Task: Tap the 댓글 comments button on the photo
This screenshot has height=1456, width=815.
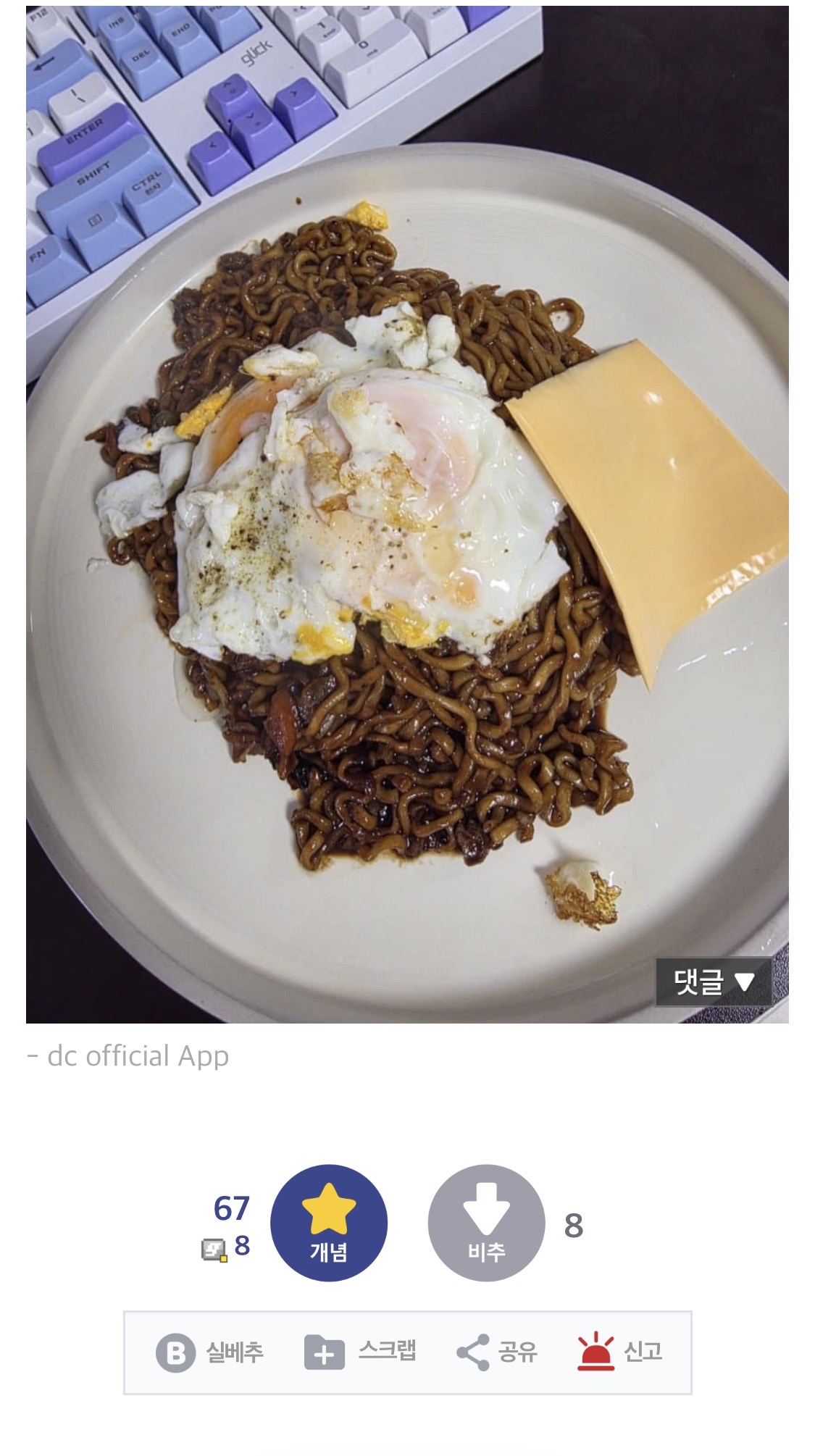Action: click(x=714, y=982)
